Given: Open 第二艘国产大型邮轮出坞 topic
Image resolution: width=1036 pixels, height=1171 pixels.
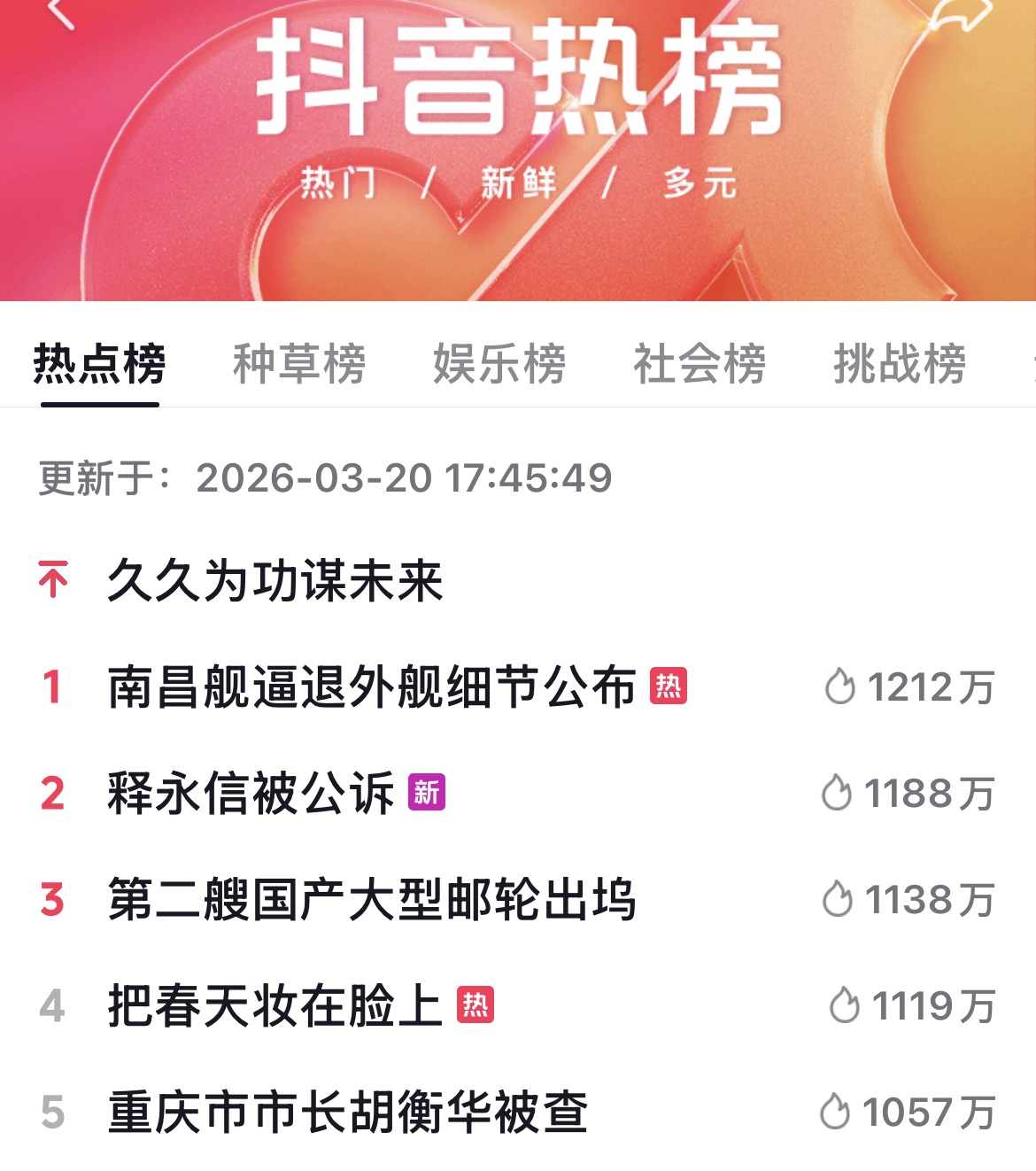Looking at the screenshot, I should coord(372,900).
